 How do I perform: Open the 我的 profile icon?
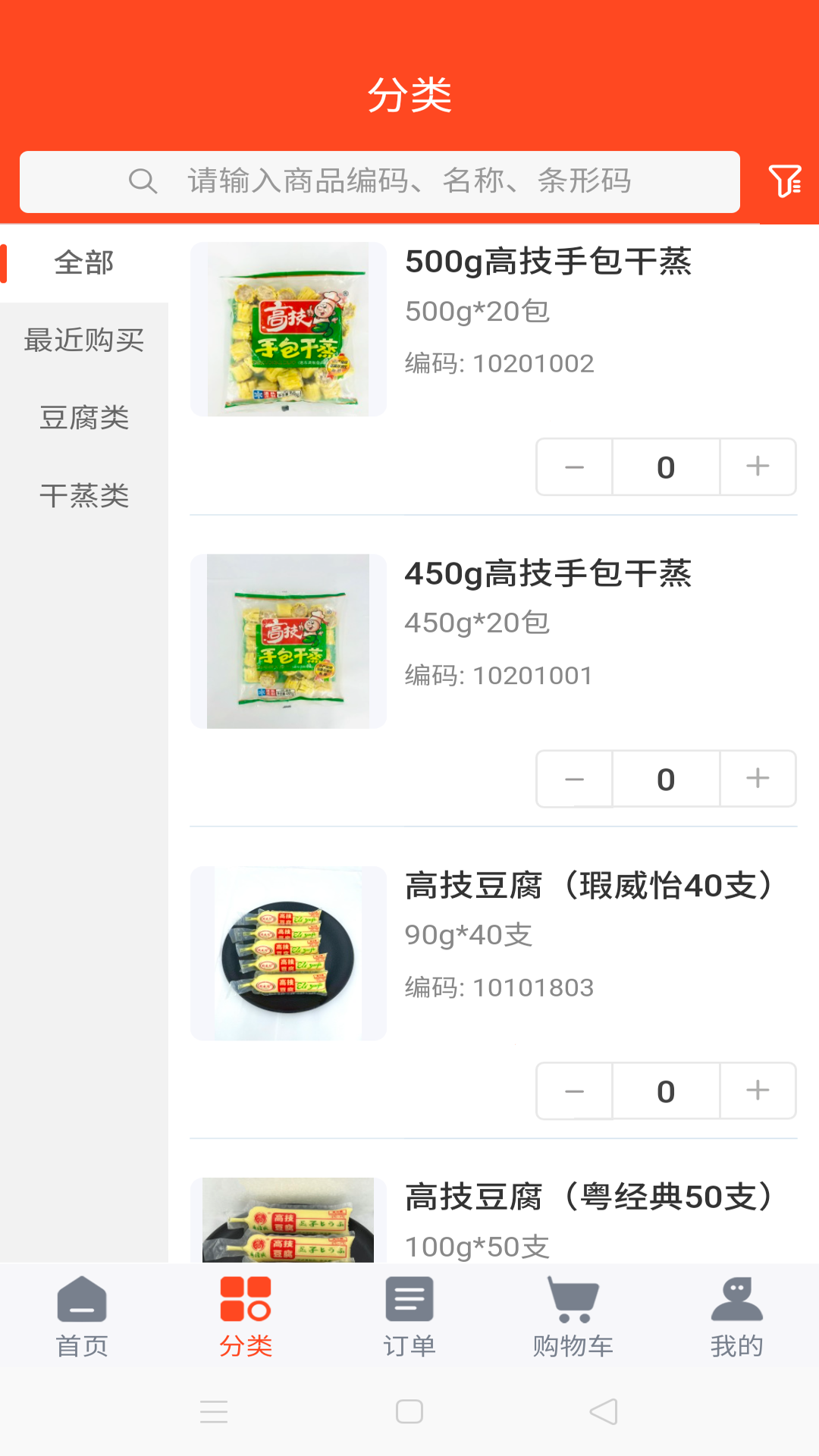tap(736, 1297)
